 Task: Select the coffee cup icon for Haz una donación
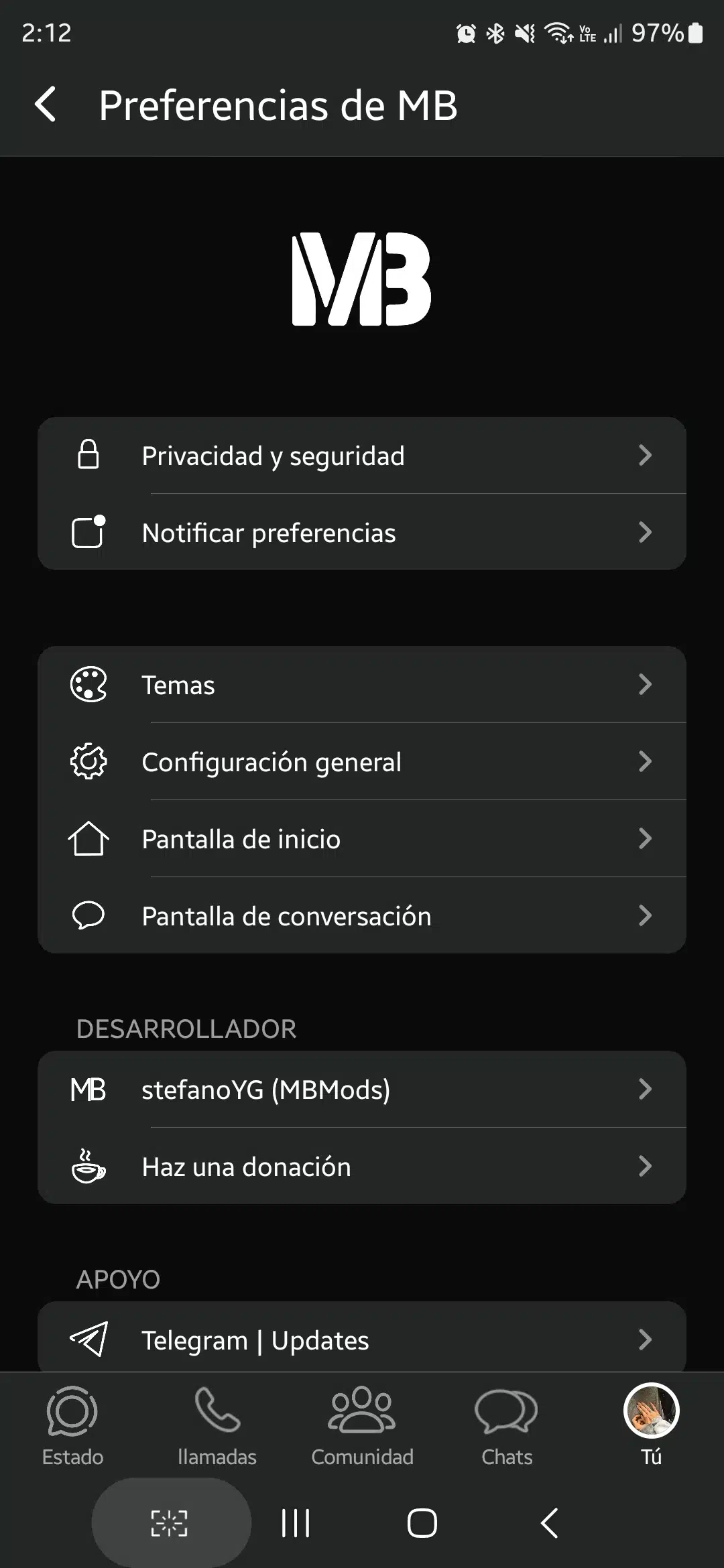89,1167
